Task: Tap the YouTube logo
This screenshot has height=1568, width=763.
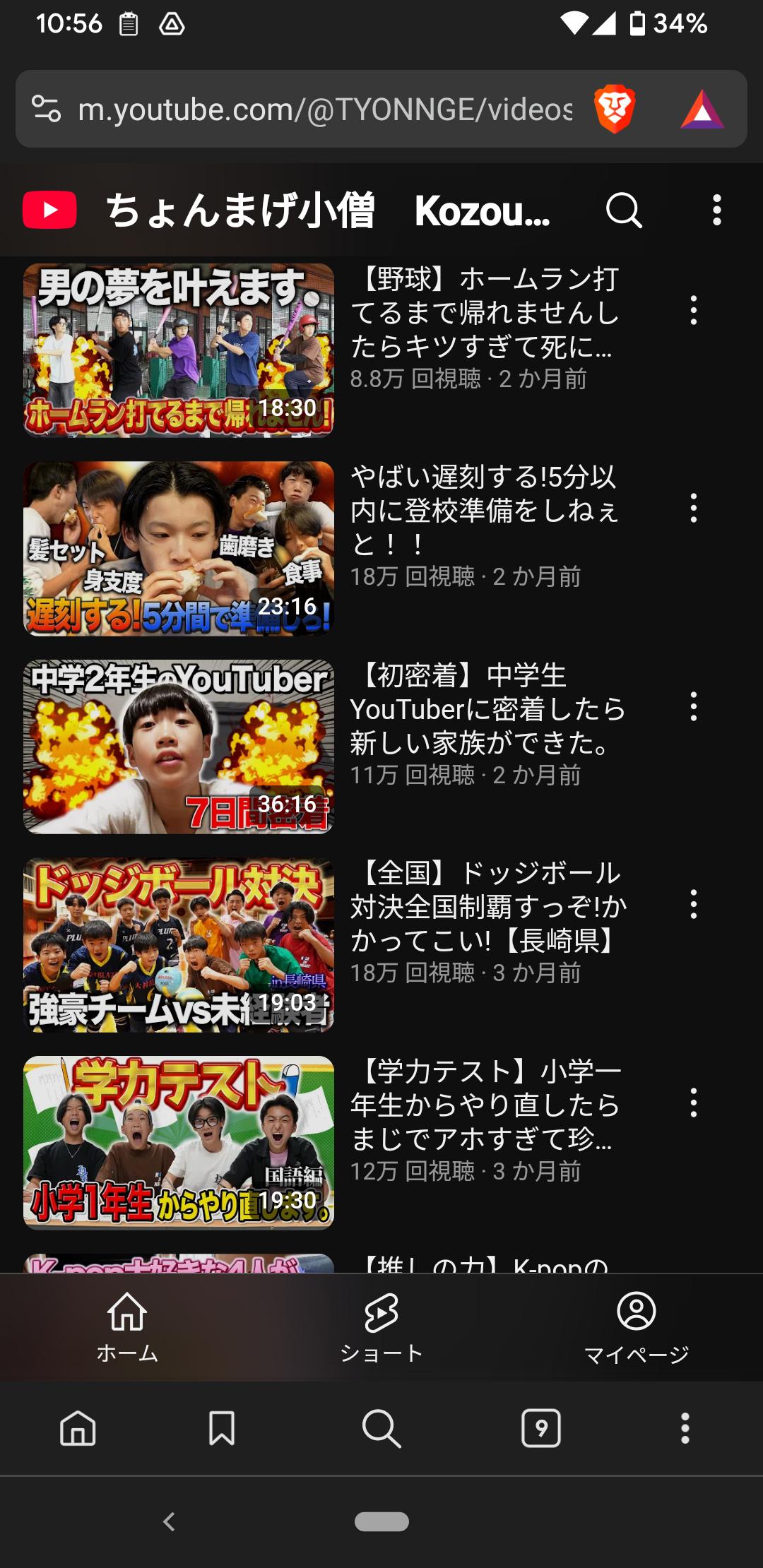Action: coord(49,210)
